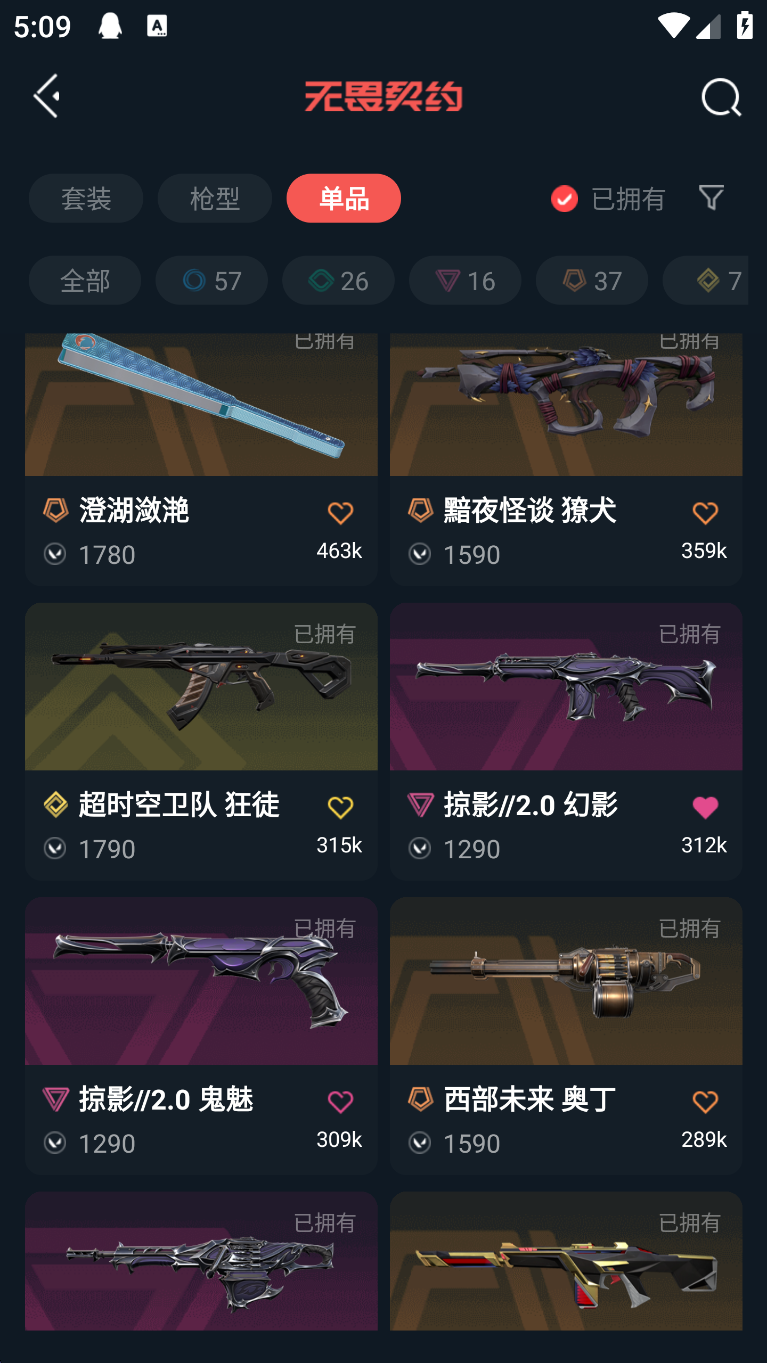The height and width of the screenshot is (1363, 767).
Task: Select the purple rarity filter showing 16
Action: click(464, 280)
